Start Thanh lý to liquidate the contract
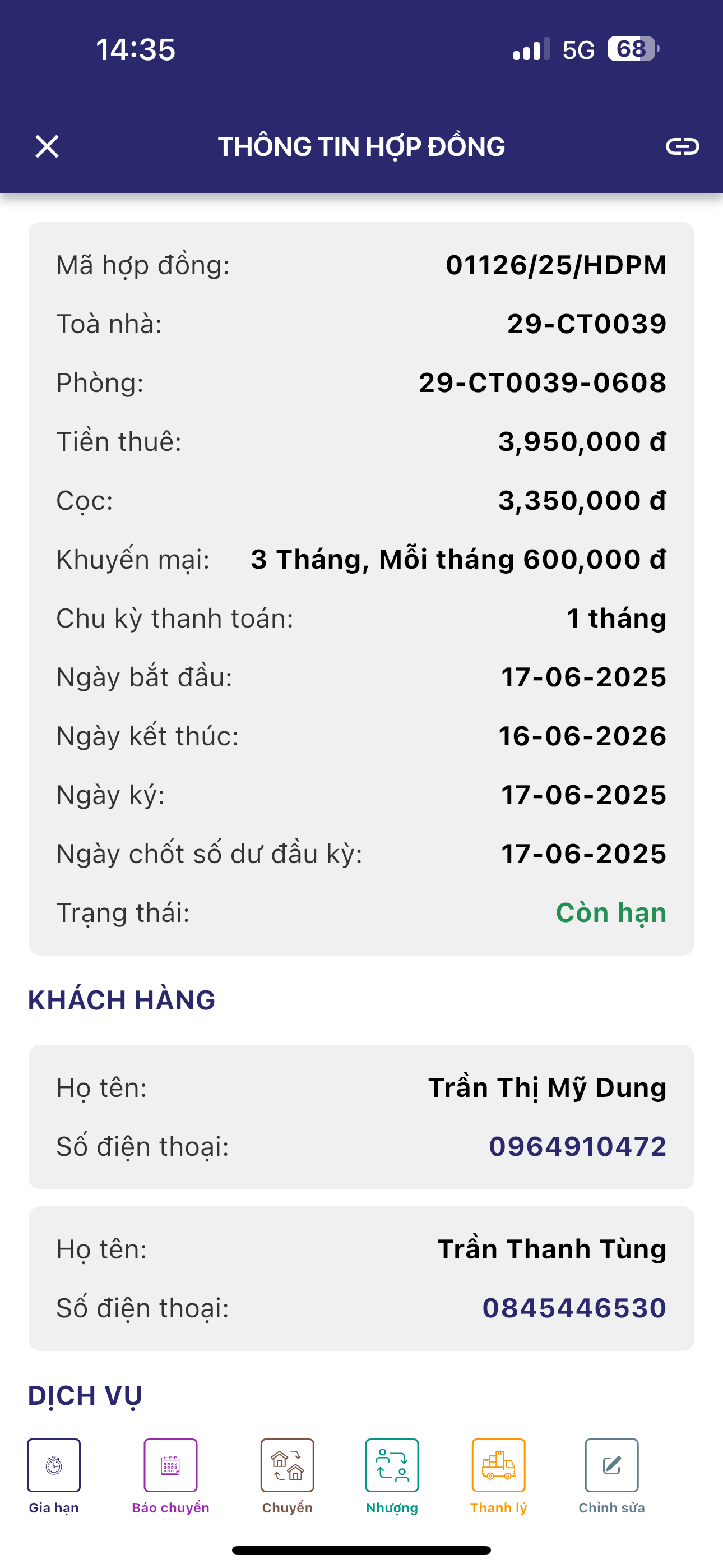 (498, 1465)
